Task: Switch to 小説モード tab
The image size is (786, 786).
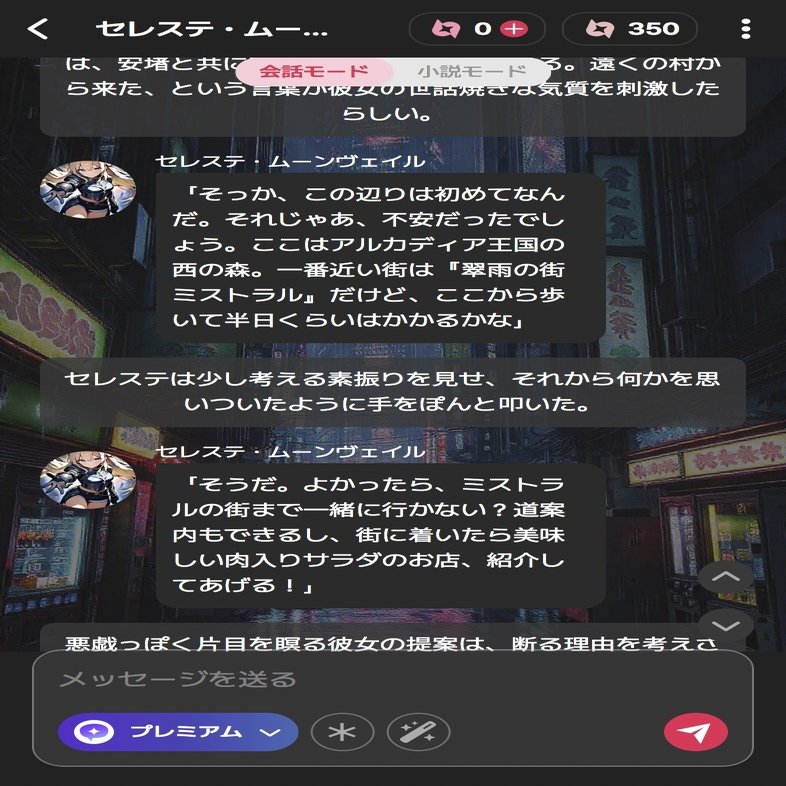Action: [471, 71]
